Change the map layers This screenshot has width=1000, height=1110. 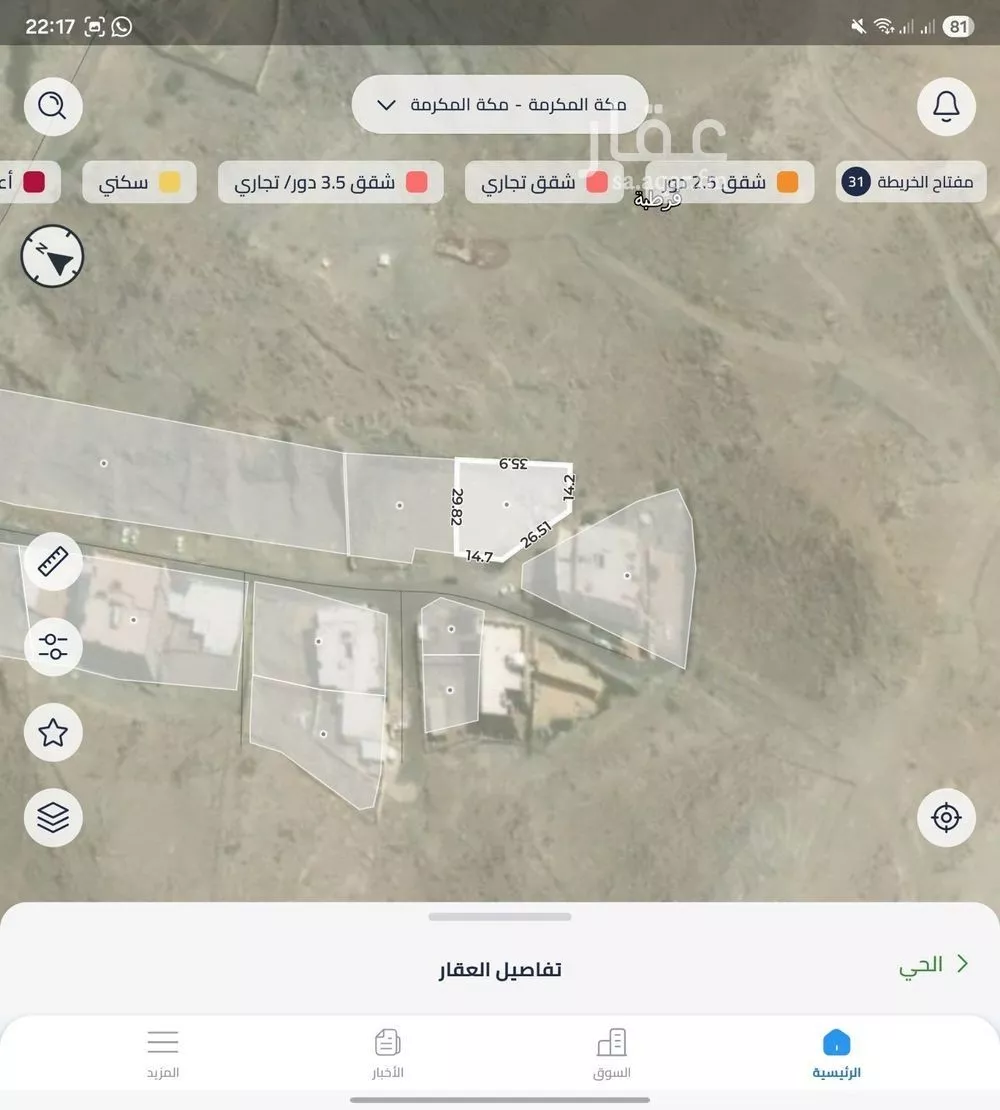click(52, 818)
